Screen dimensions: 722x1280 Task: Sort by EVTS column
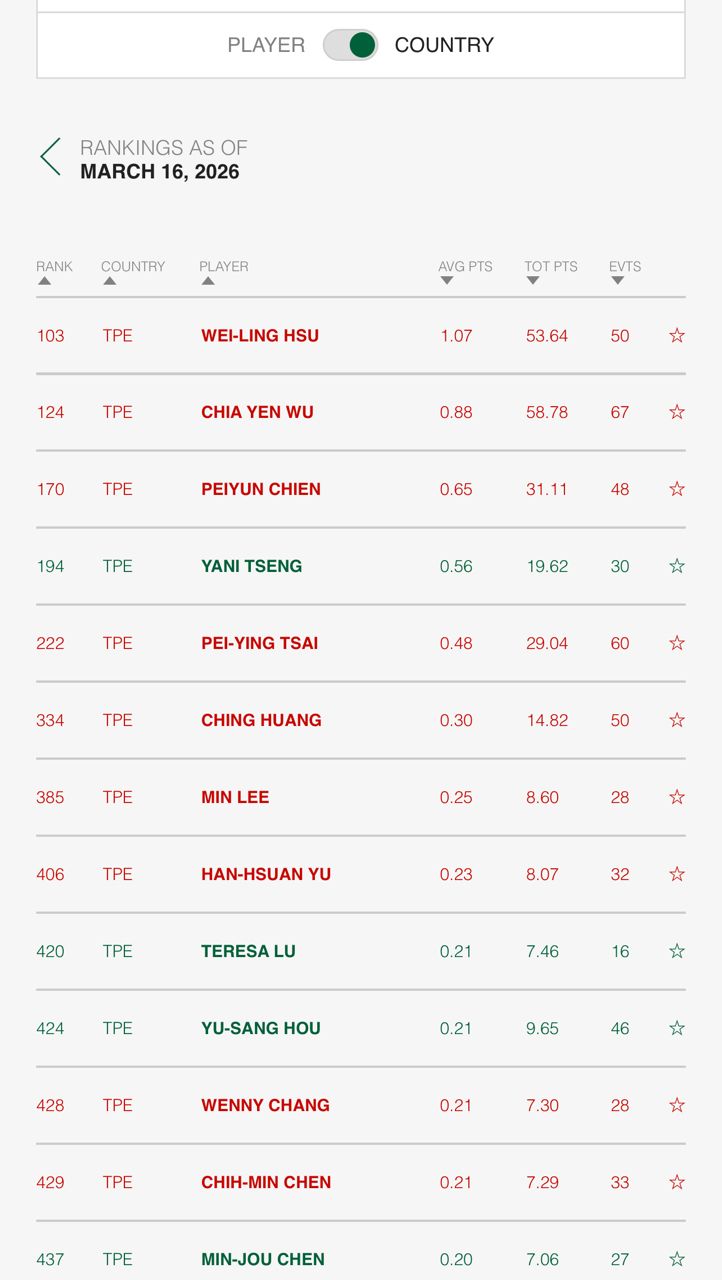tap(624, 271)
